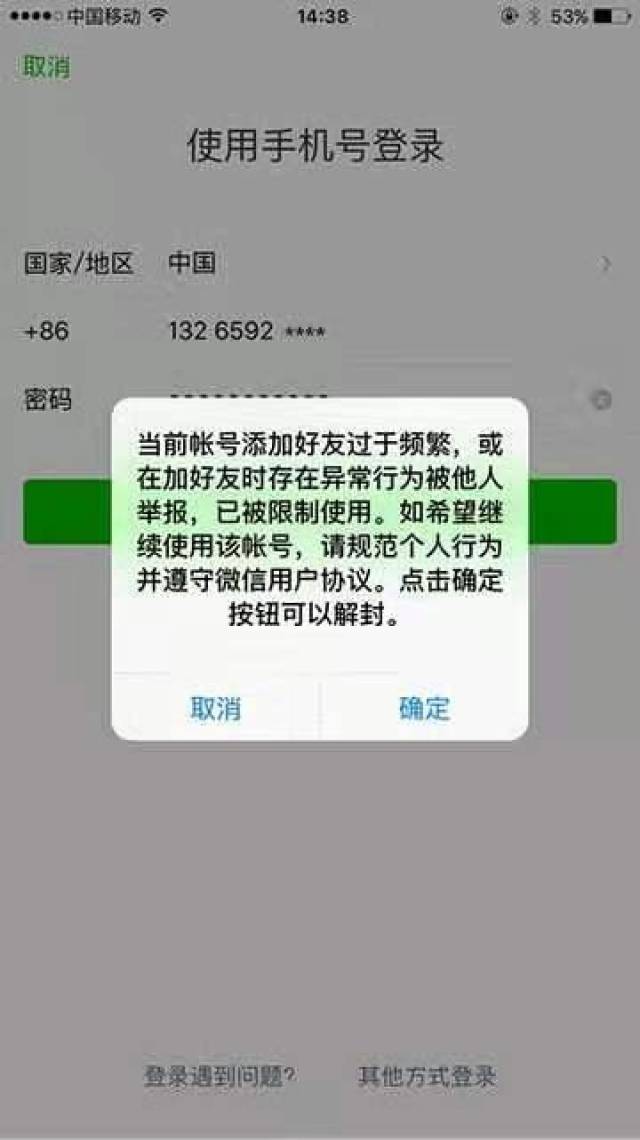640x1140 pixels.
Task: Clear the password with the clear icon
Action: (601, 399)
